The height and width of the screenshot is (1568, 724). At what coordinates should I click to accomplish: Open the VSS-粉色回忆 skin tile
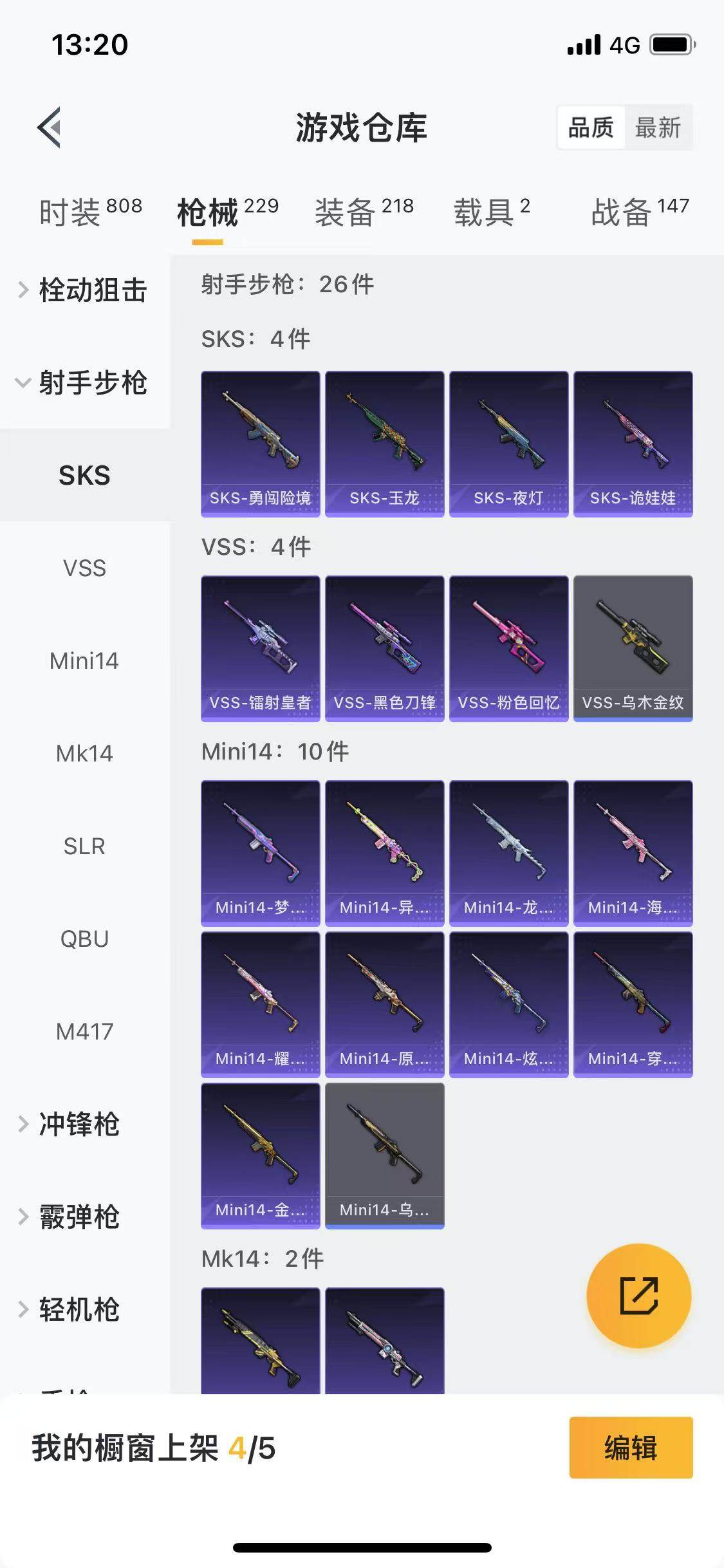508,648
